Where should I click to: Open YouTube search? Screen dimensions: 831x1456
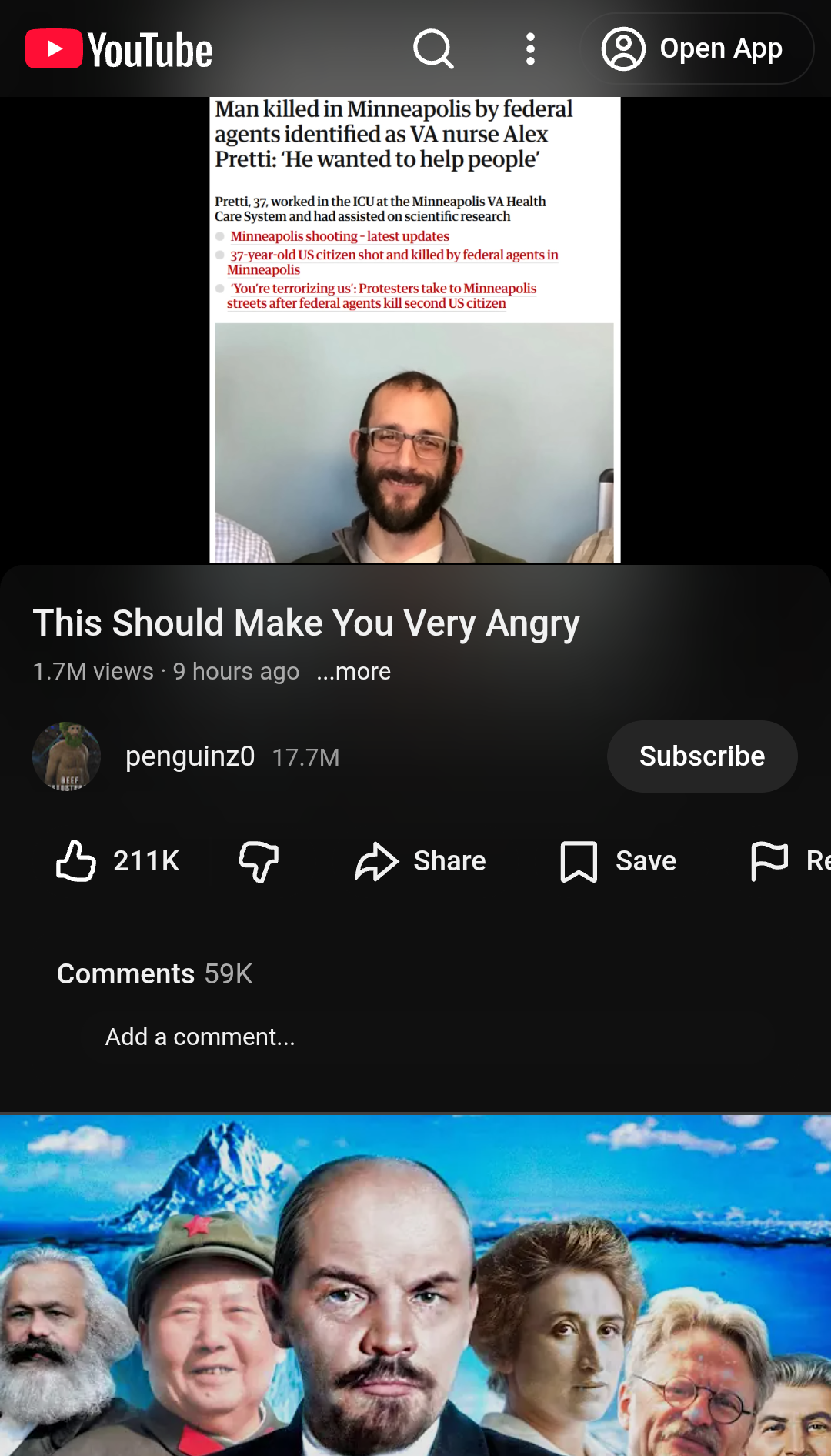tap(433, 49)
